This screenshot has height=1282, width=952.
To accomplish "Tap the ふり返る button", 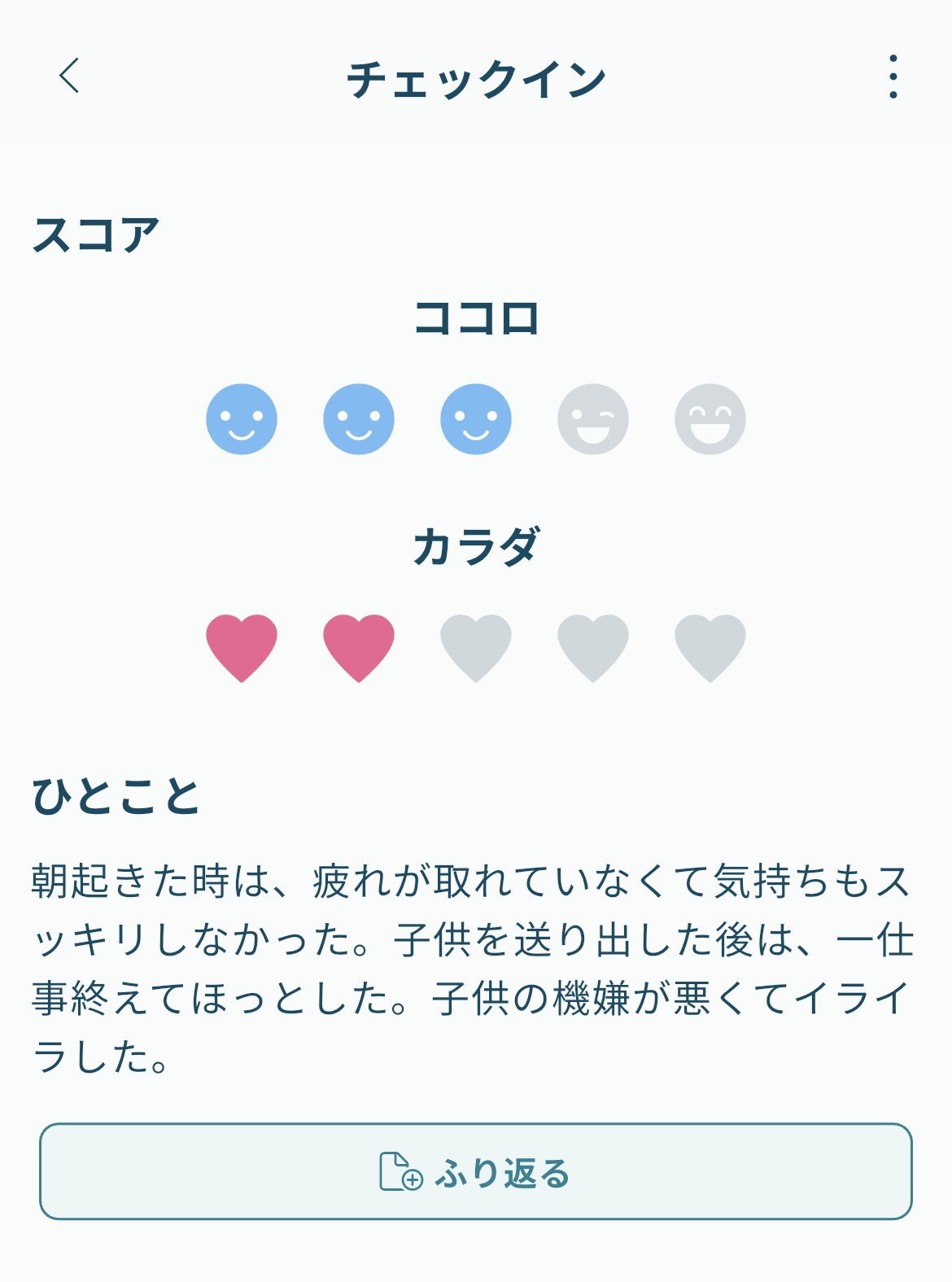I will coord(476,1171).
